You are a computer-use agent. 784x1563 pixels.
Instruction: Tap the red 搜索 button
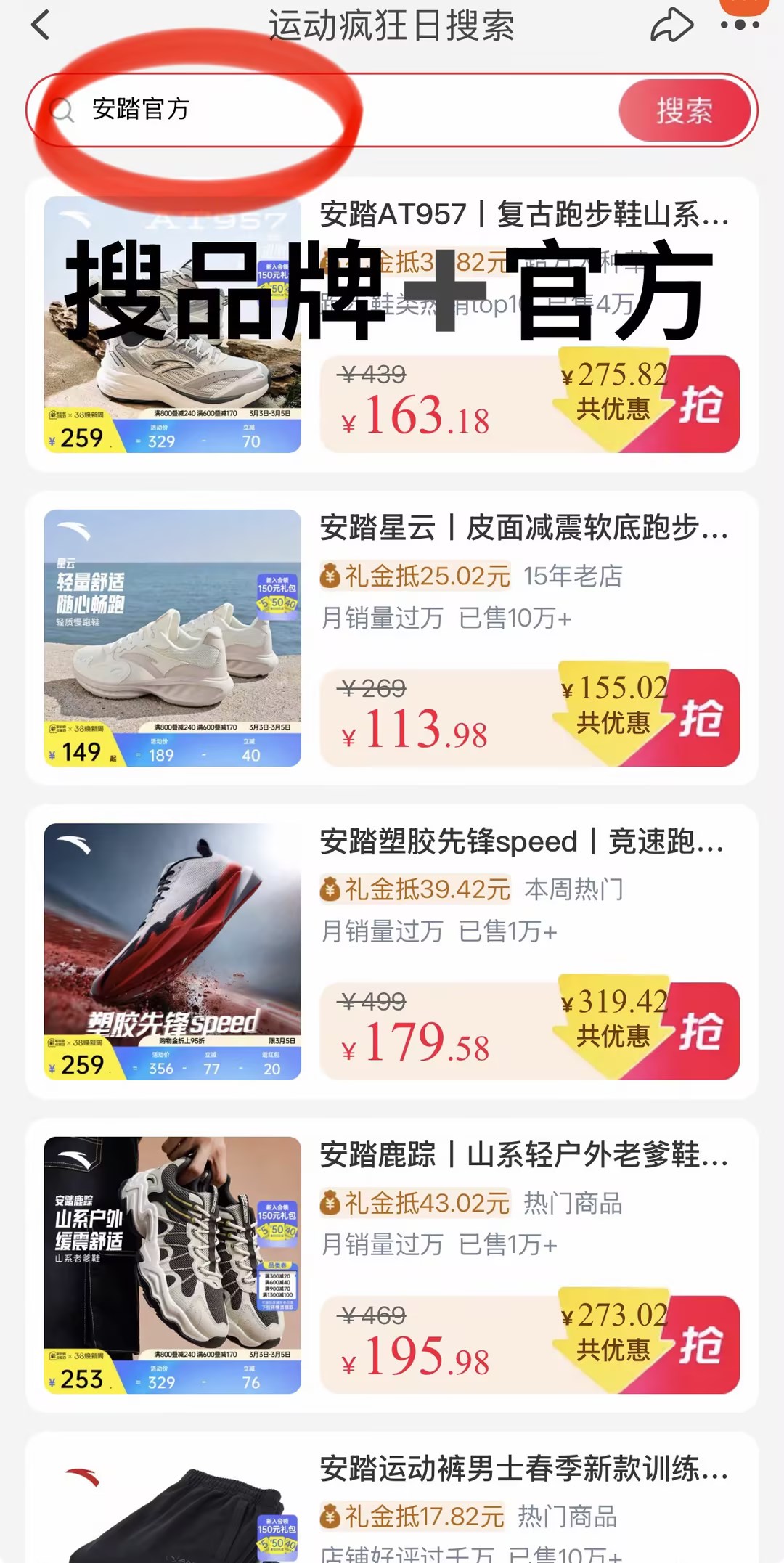[684, 110]
